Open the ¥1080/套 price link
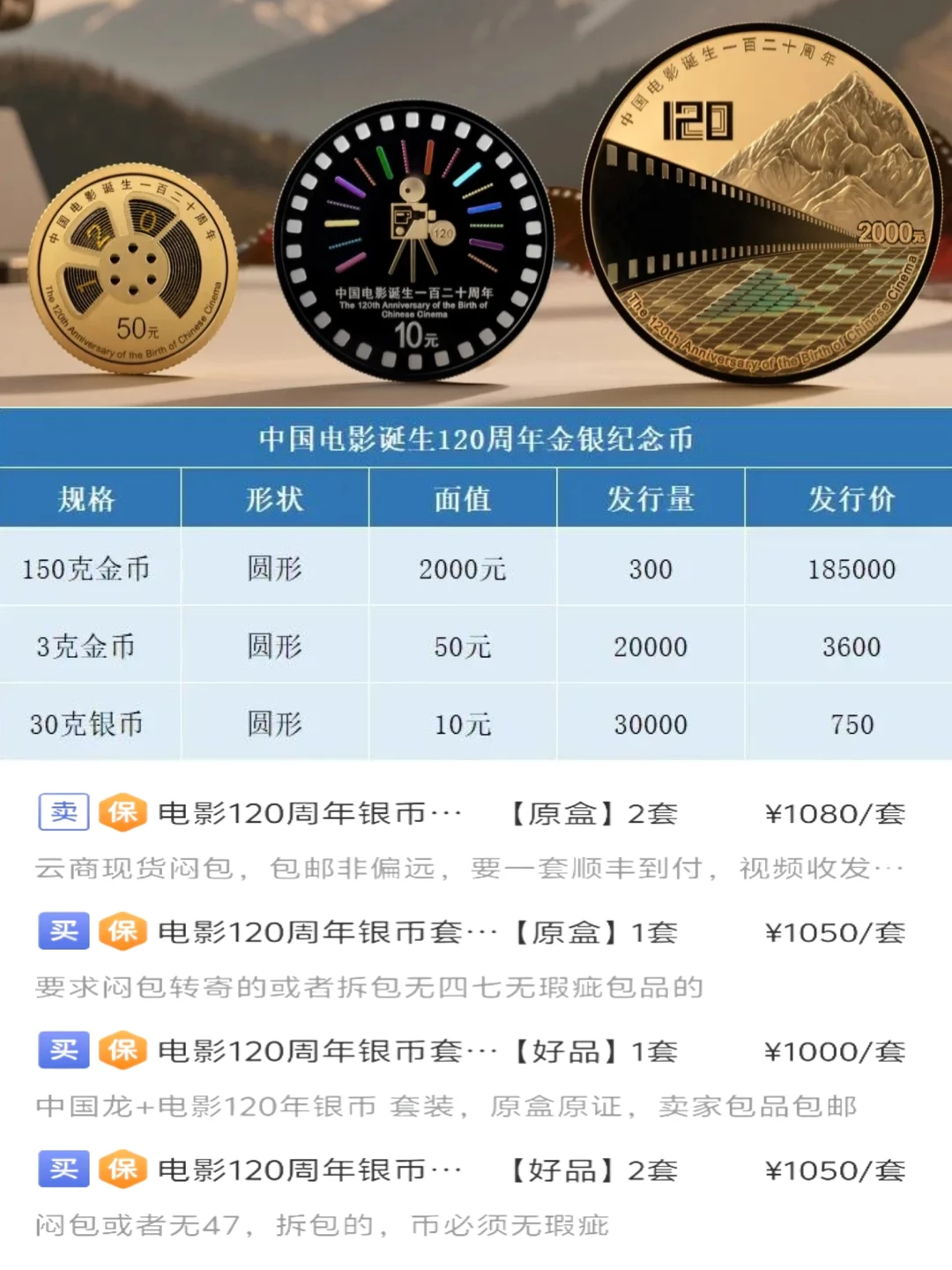Screen dimensions: 952x1270 pos(837,815)
